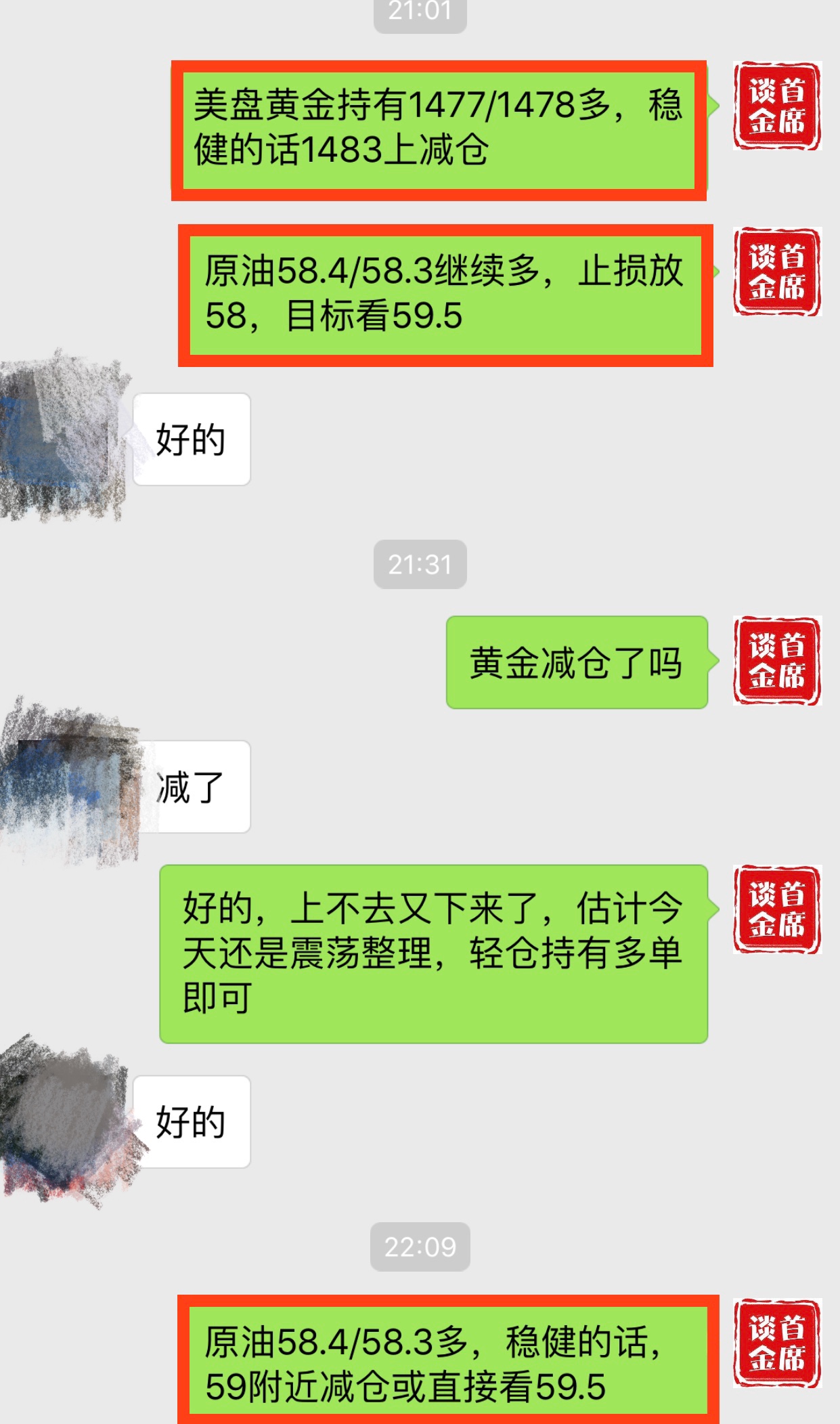Open sender avatar beside 原油58.4/58.3继续多 message
Image resolution: width=840 pixels, height=1424 pixels.
776,272
